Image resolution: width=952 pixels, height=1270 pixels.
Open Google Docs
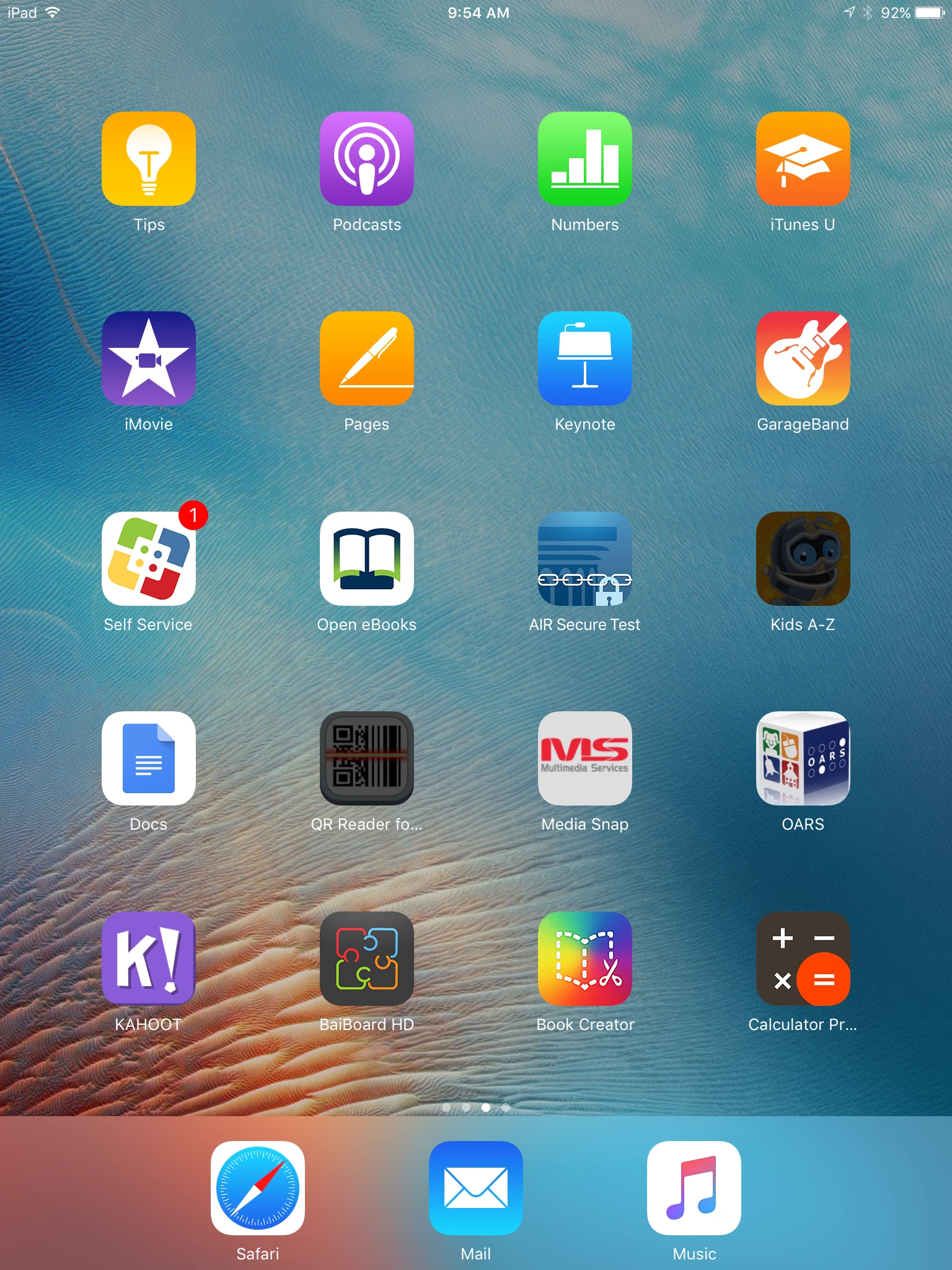(x=149, y=758)
